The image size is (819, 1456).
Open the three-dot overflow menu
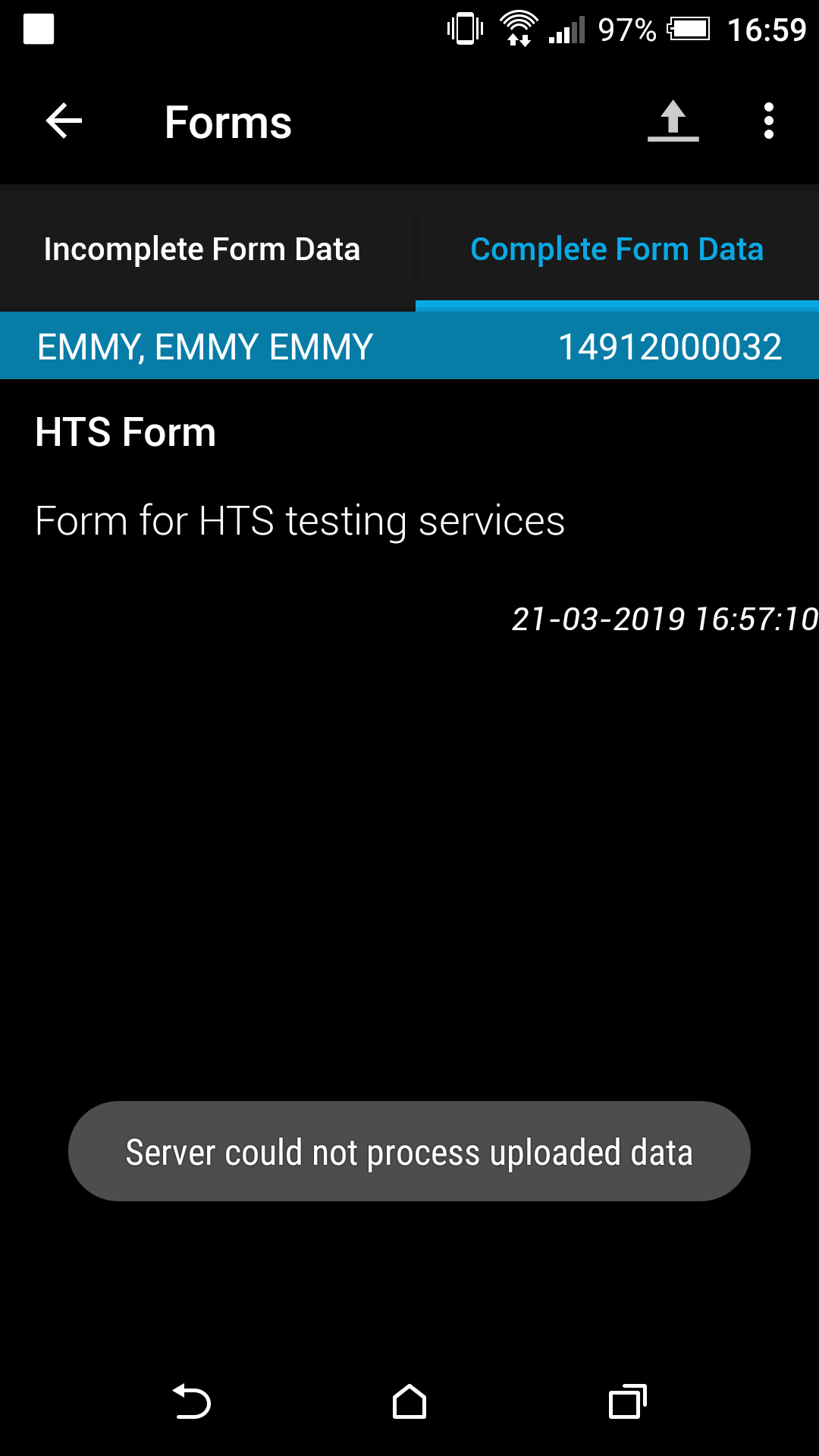769,121
